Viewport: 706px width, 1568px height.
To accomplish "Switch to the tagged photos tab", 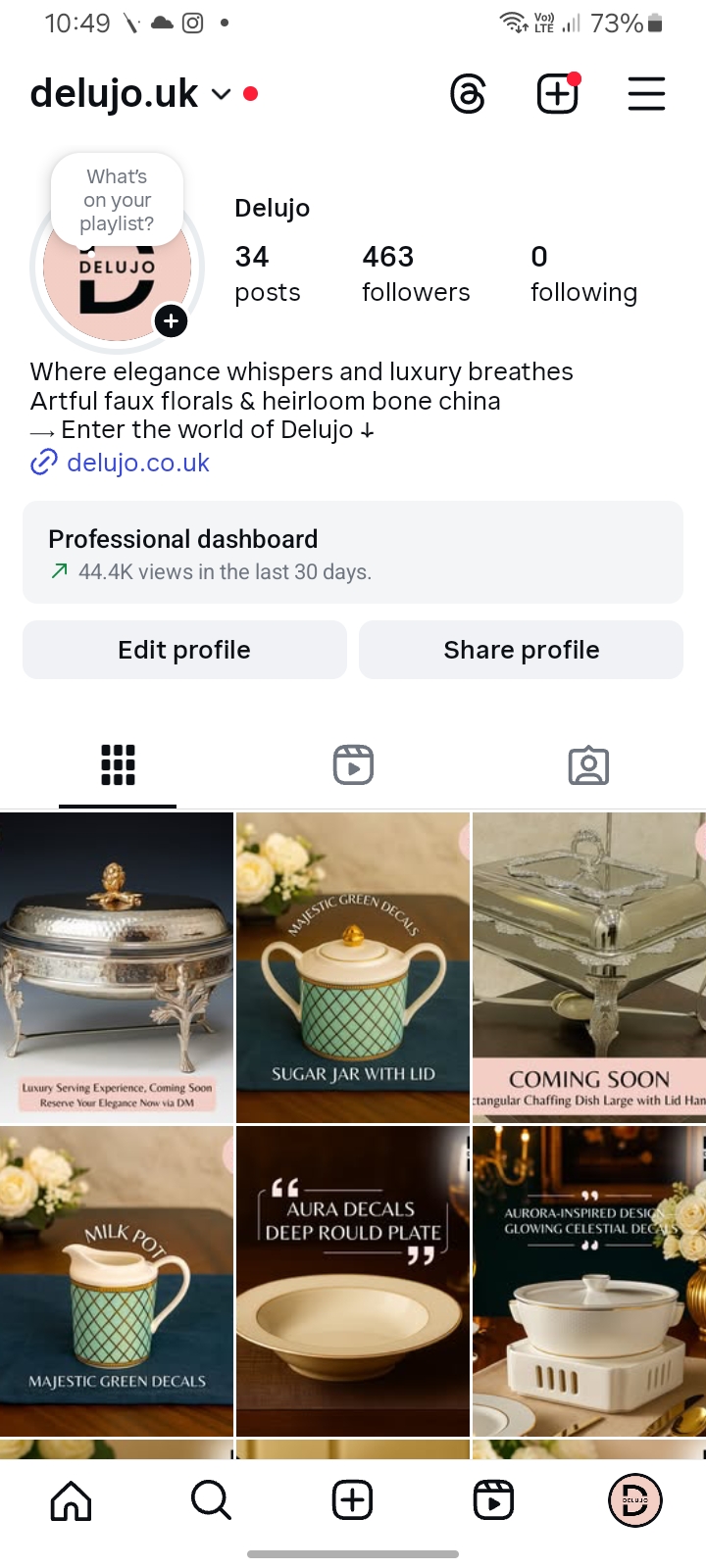I will [x=588, y=765].
